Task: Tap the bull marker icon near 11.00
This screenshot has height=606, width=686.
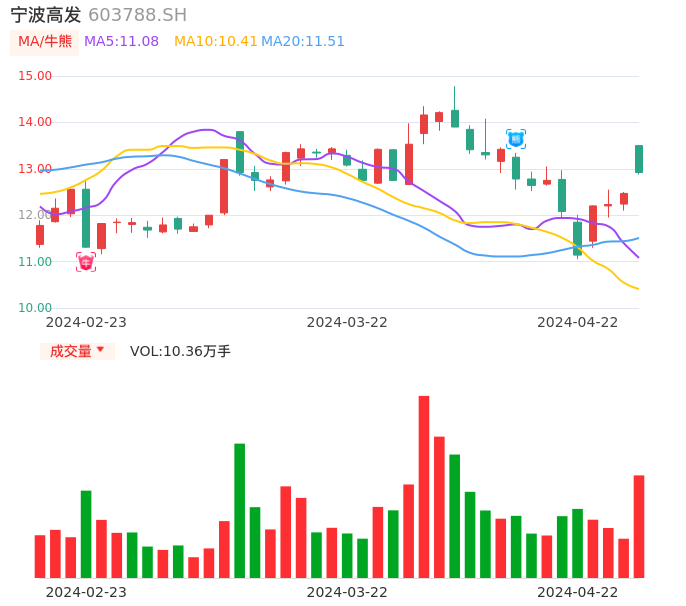Action: click(x=86, y=262)
